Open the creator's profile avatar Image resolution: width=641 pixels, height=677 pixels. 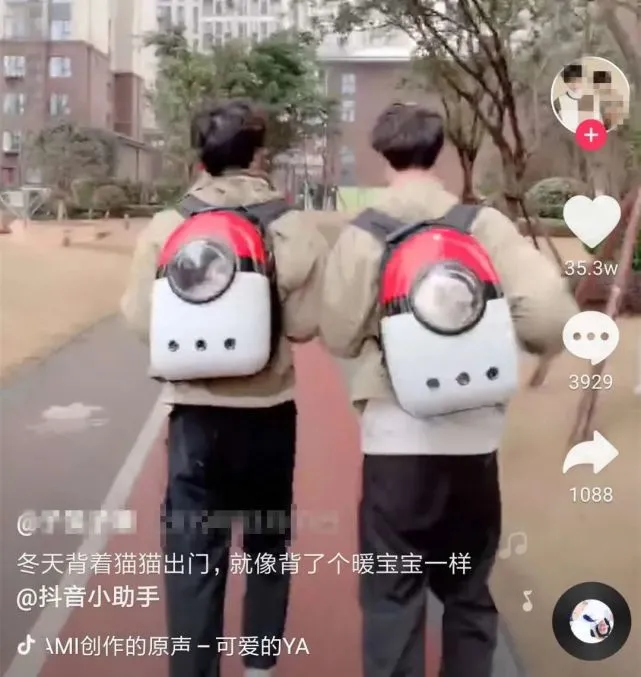point(590,91)
